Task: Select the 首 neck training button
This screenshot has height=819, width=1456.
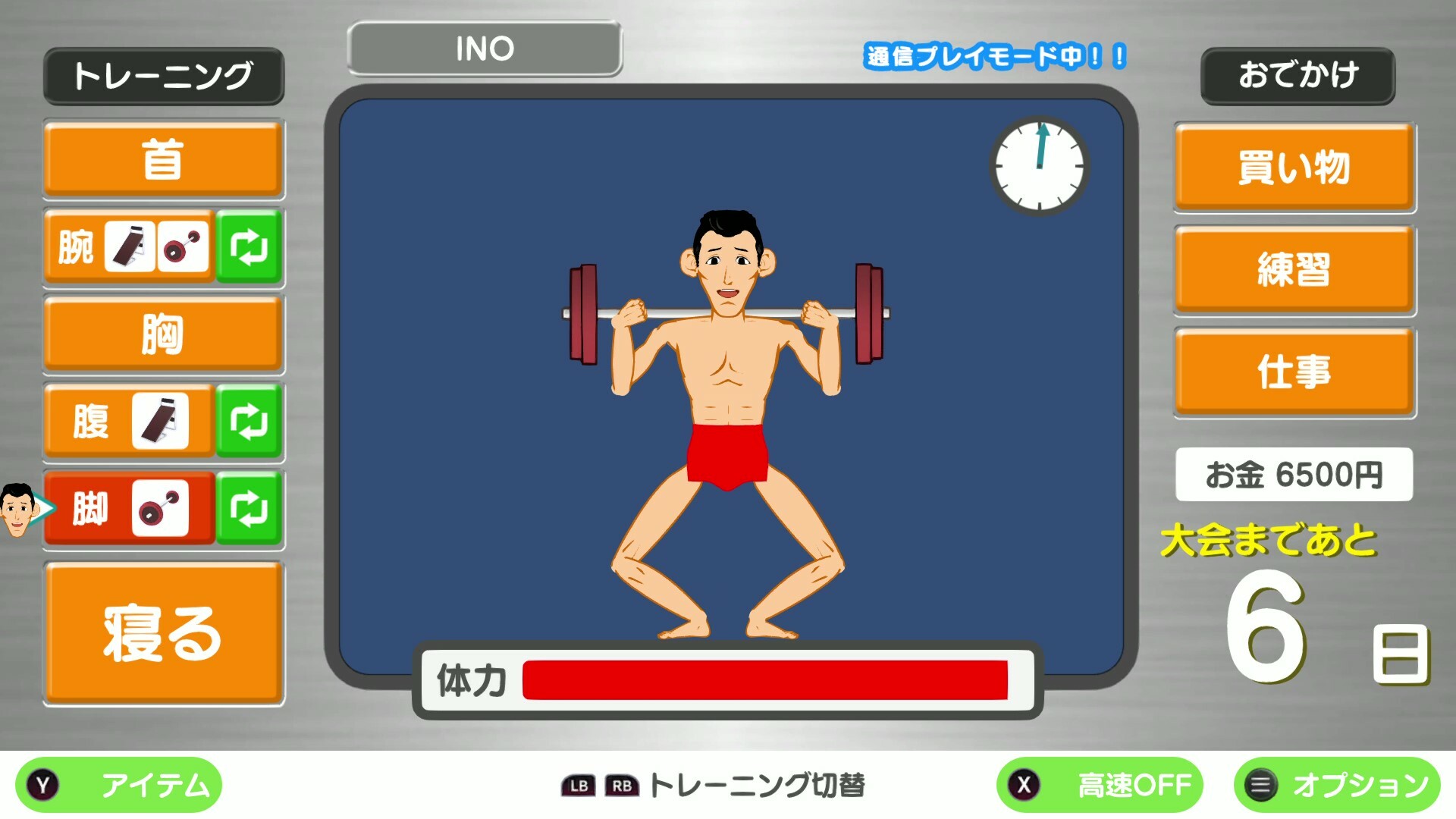Action: (x=163, y=159)
